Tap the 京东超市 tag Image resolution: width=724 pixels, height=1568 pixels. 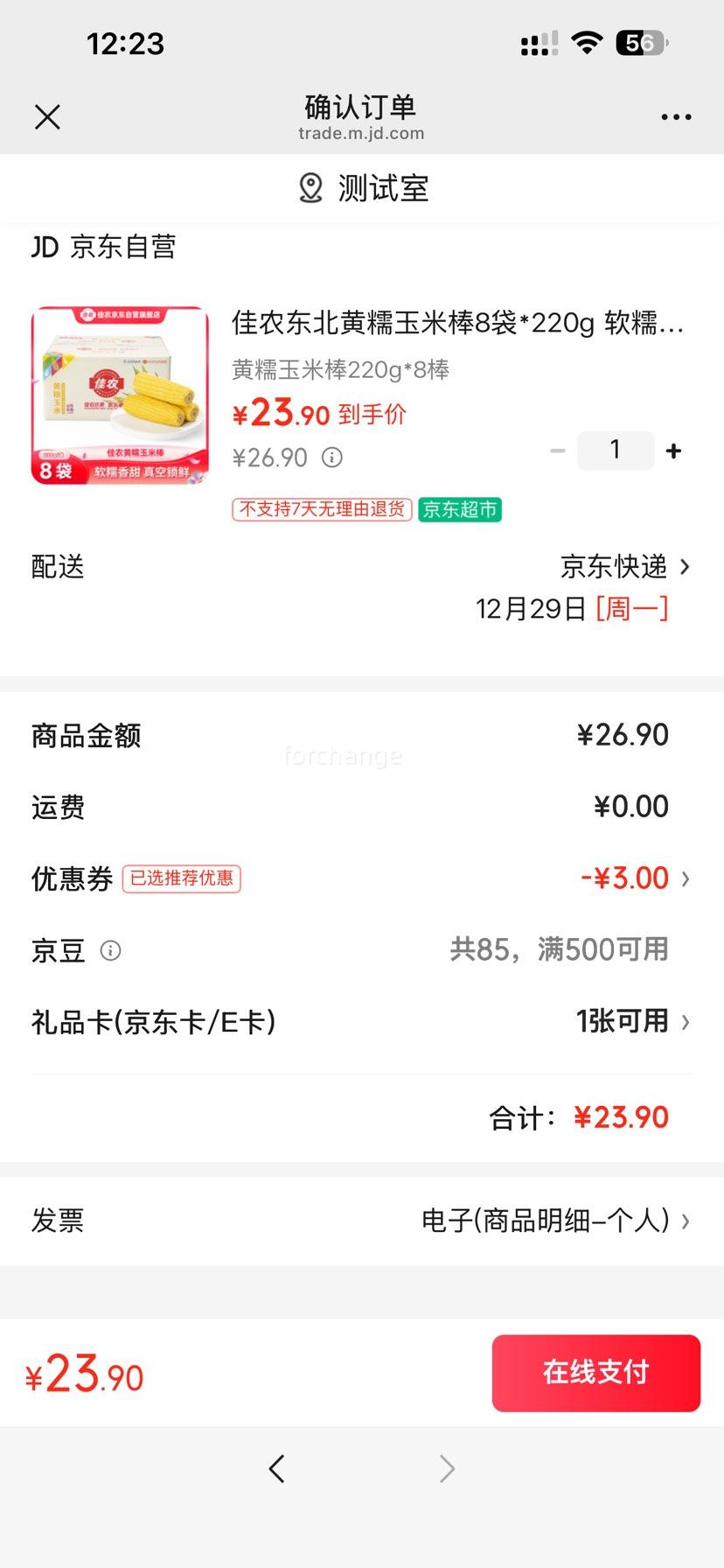[x=459, y=508]
